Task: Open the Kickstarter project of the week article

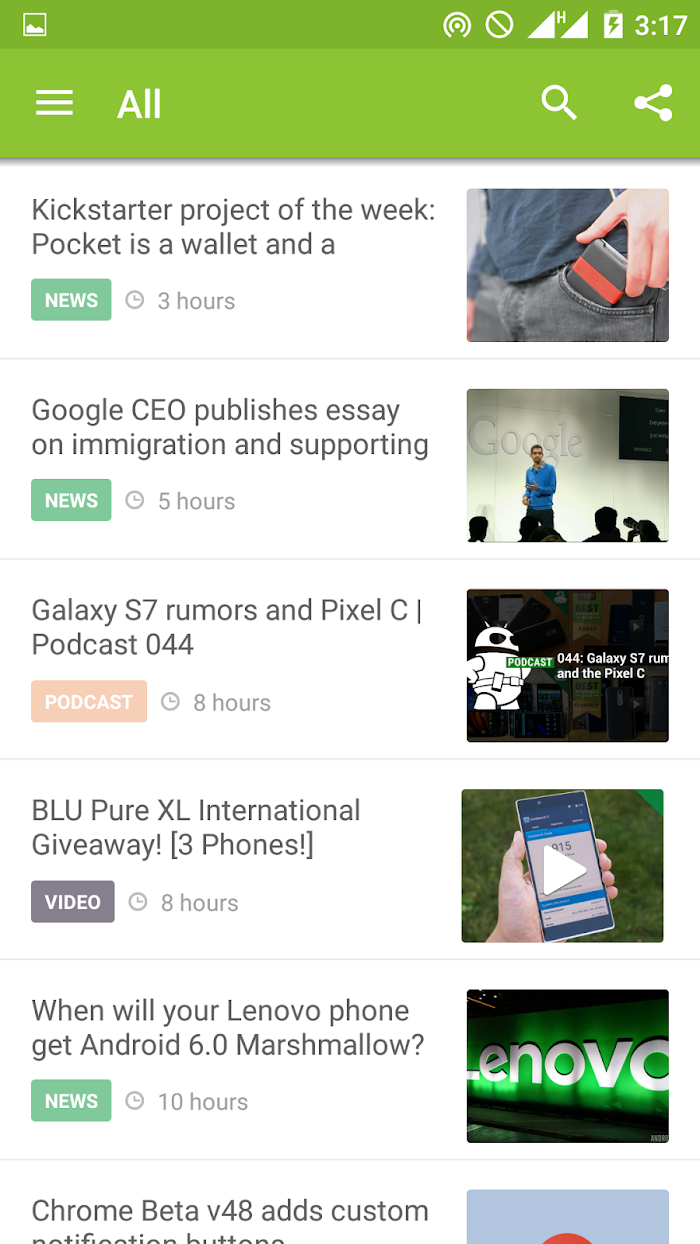Action: pyautogui.click(x=350, y=260)
